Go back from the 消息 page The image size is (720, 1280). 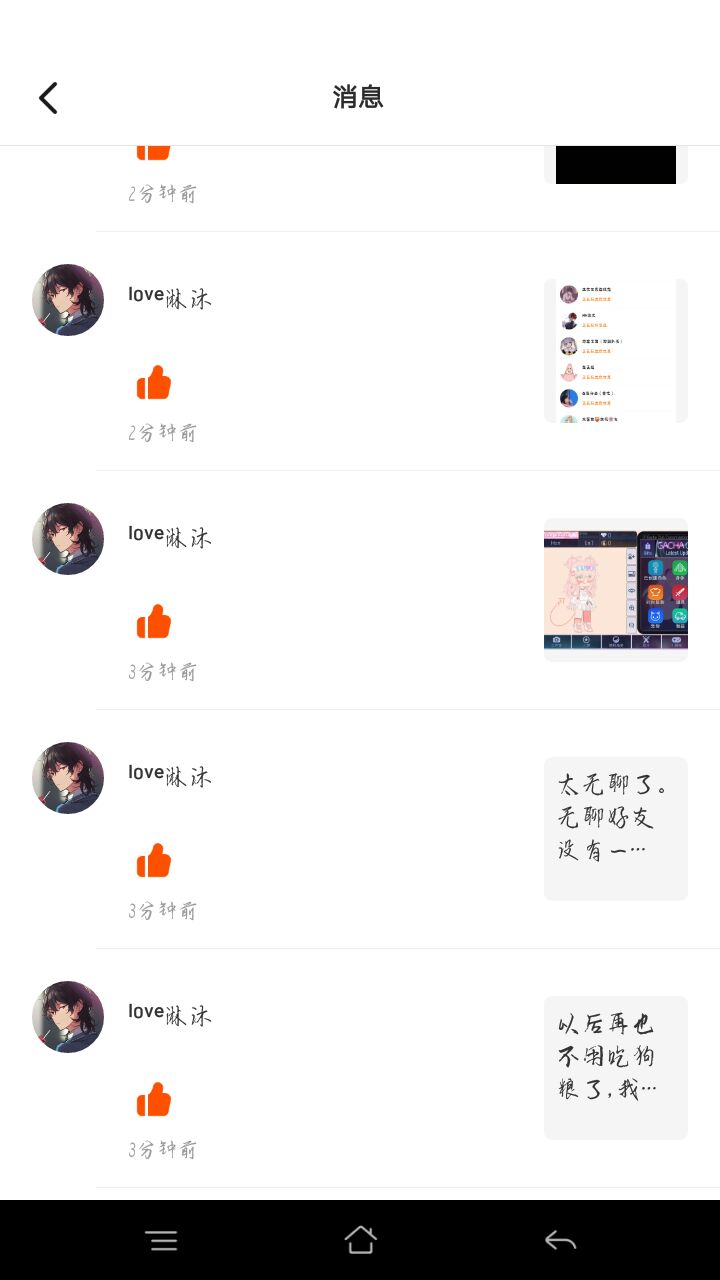click(x=48, y=98)
